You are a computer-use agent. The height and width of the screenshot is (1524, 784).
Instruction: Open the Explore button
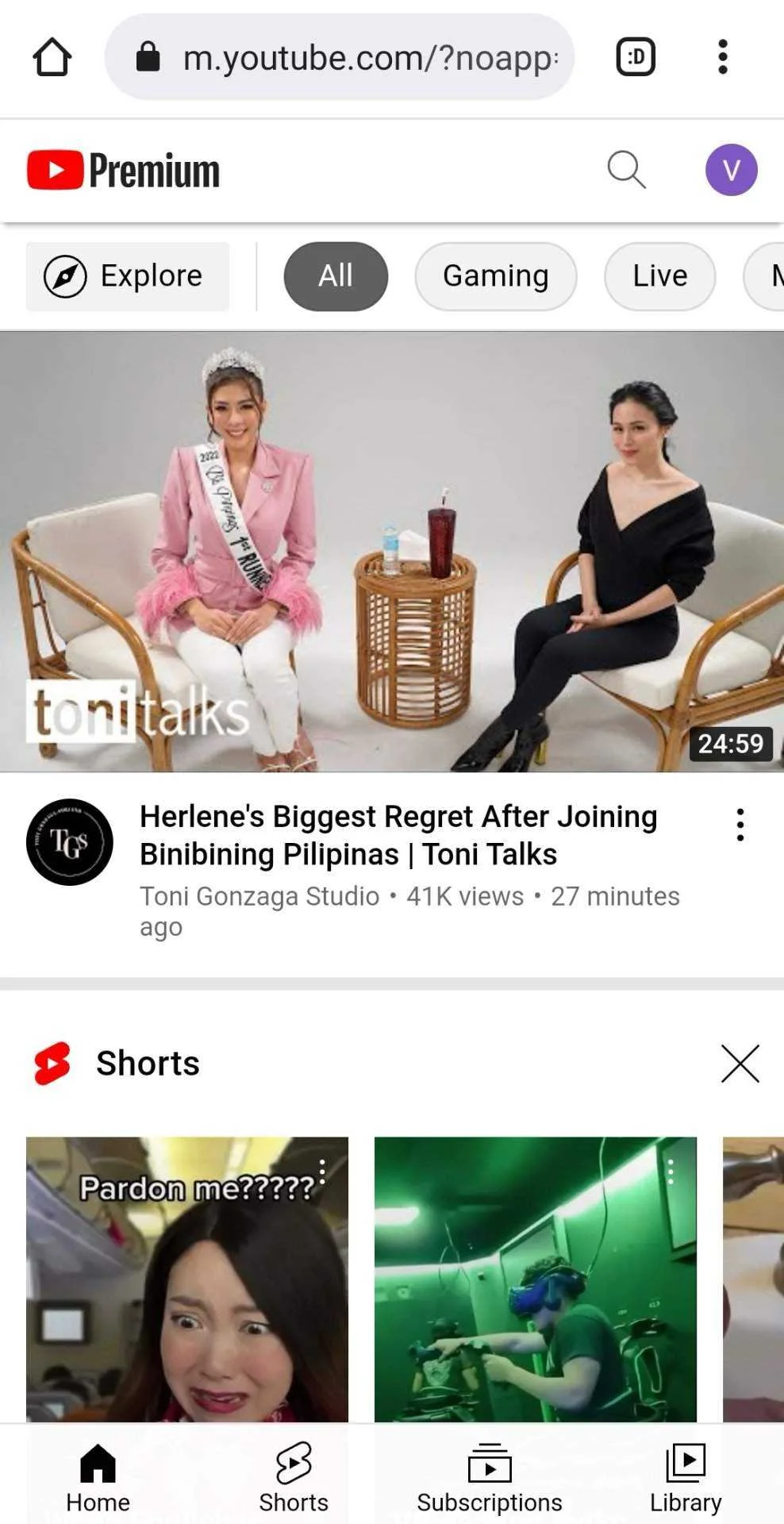coord(128,276)
